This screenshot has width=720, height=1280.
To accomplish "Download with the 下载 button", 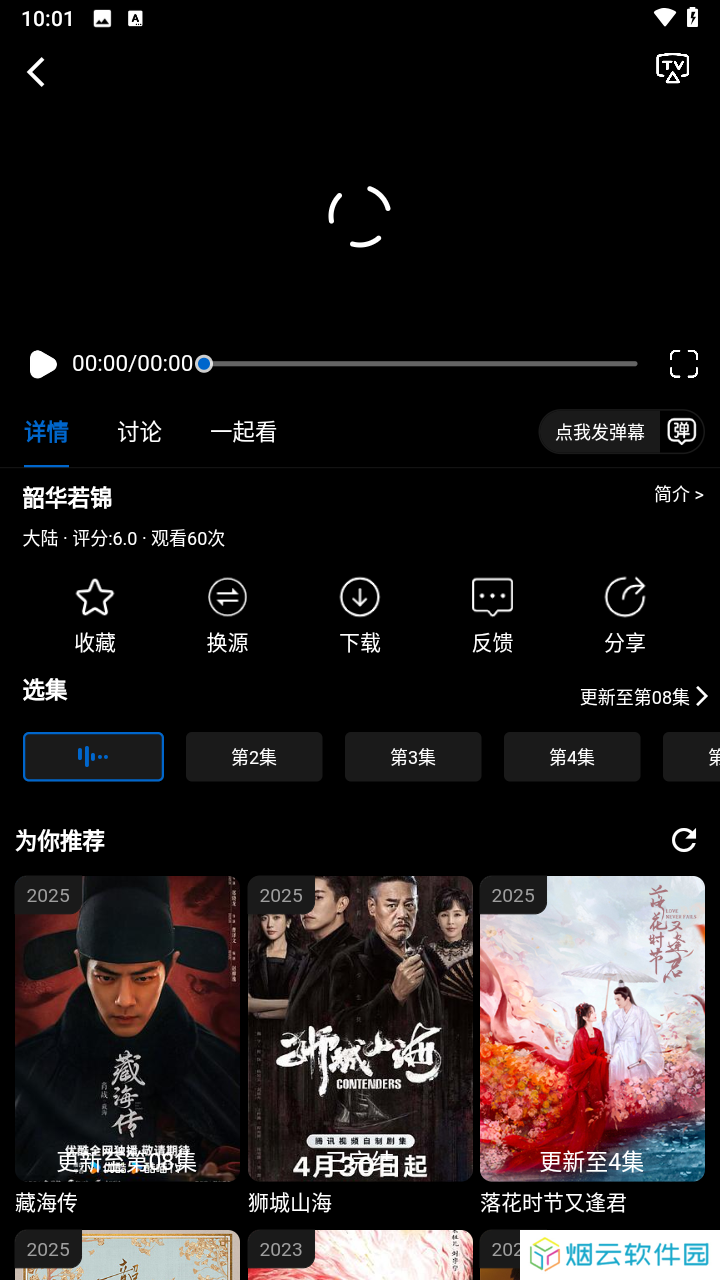I will [x=359, y=616].
